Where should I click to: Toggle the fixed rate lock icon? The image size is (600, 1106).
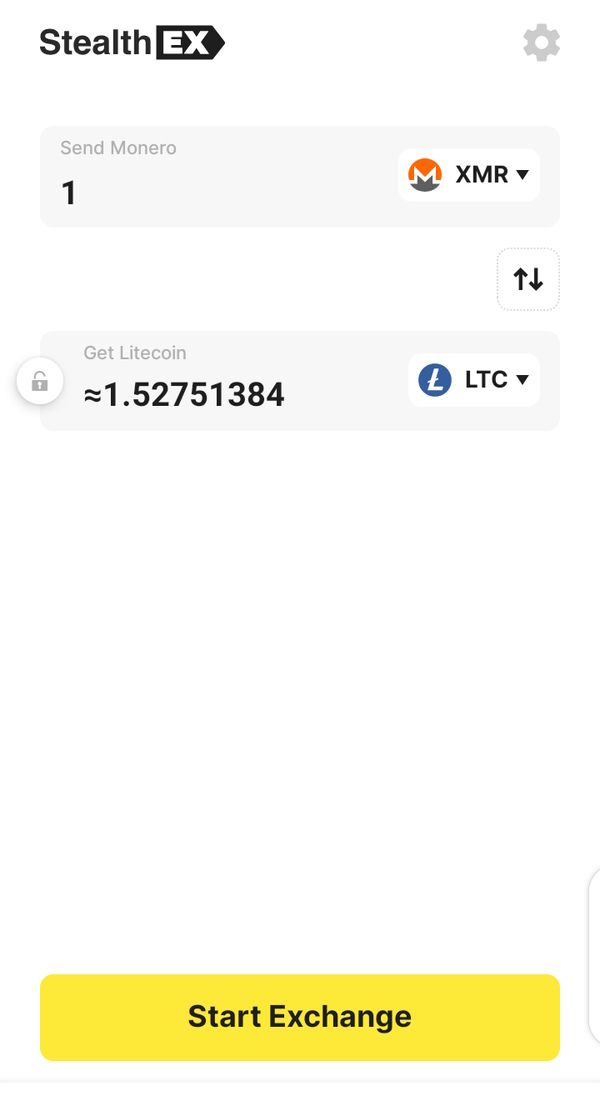click(x=40, y=381)
